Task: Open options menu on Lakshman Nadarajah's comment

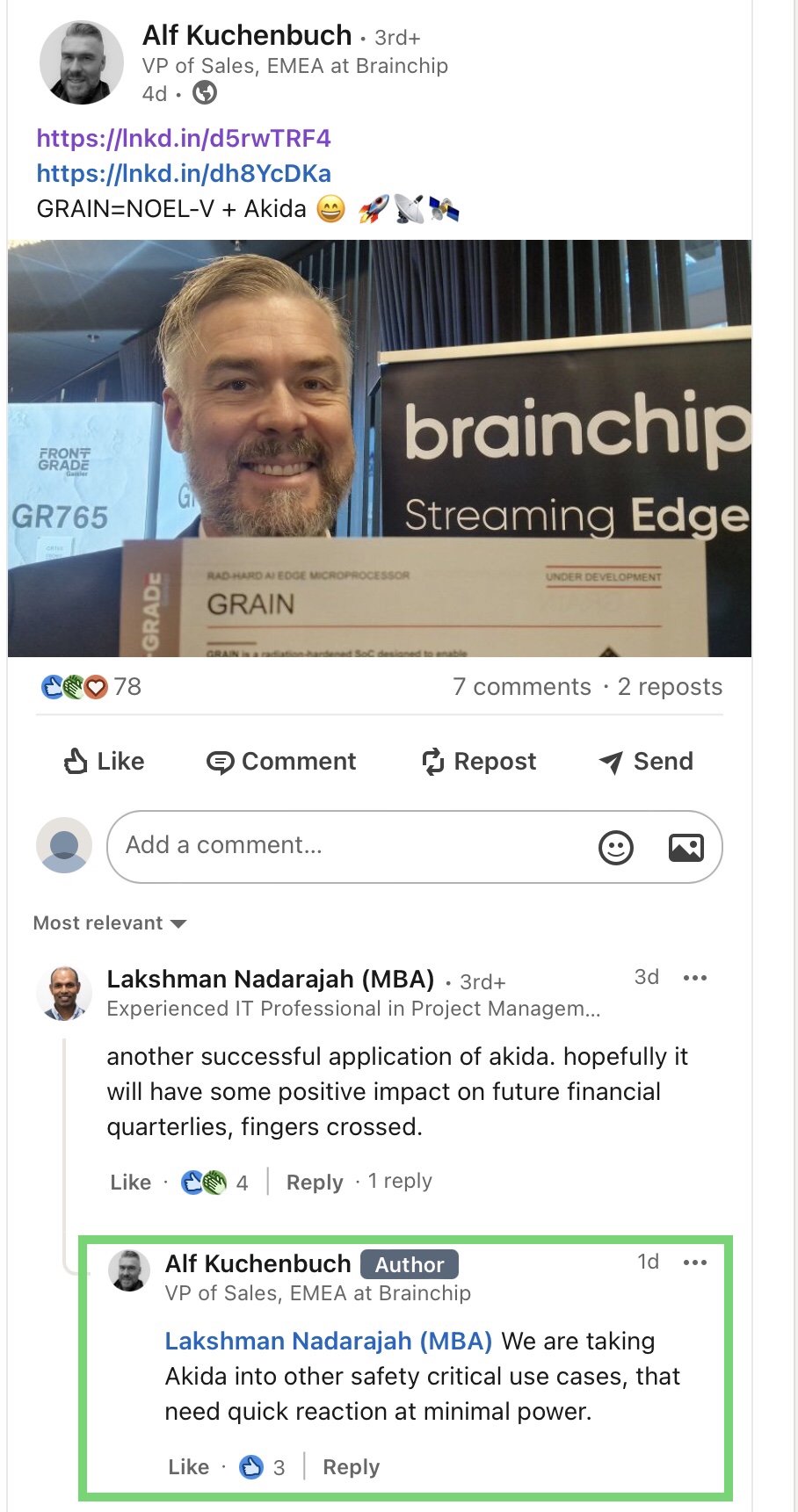Action: (694, 978)
